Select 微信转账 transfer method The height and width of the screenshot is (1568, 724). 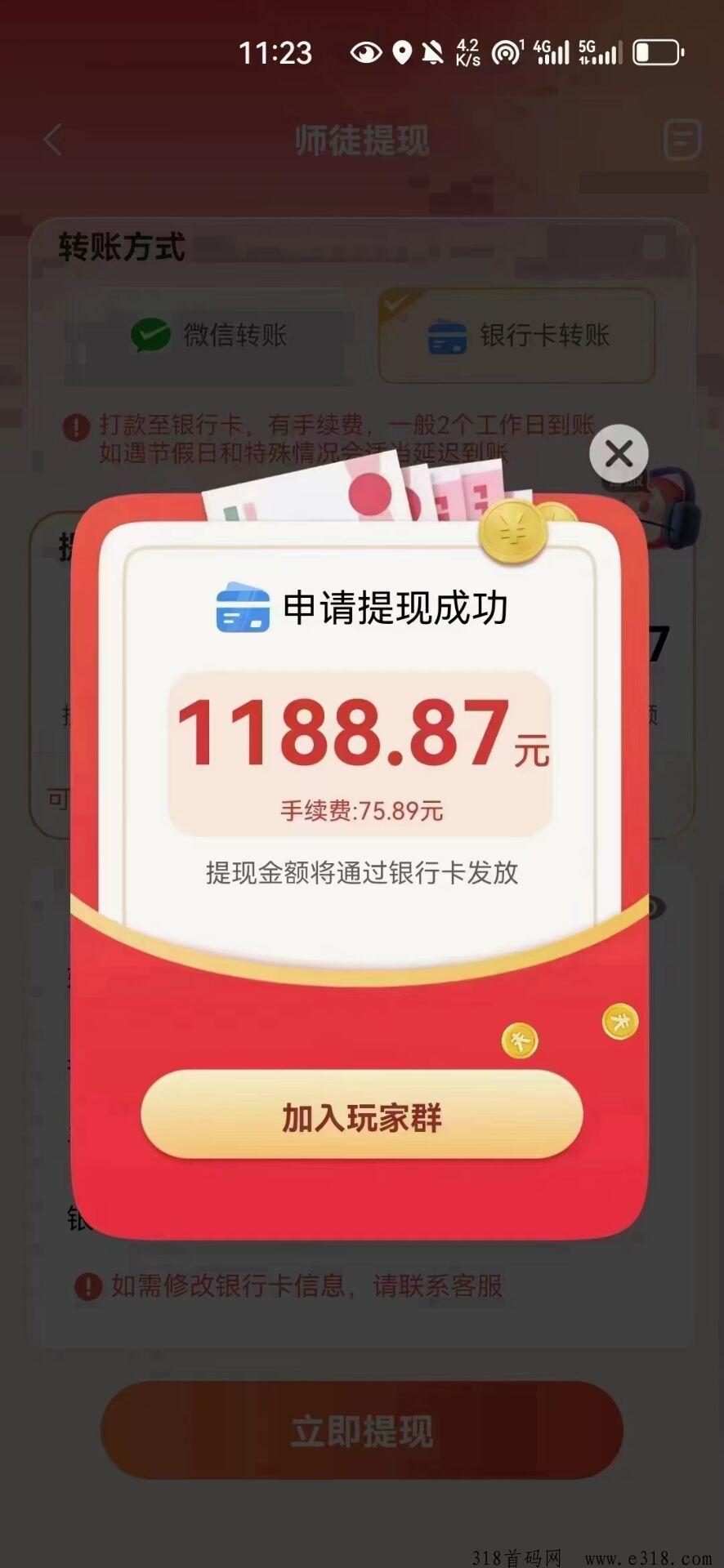[x=209, y=335]
